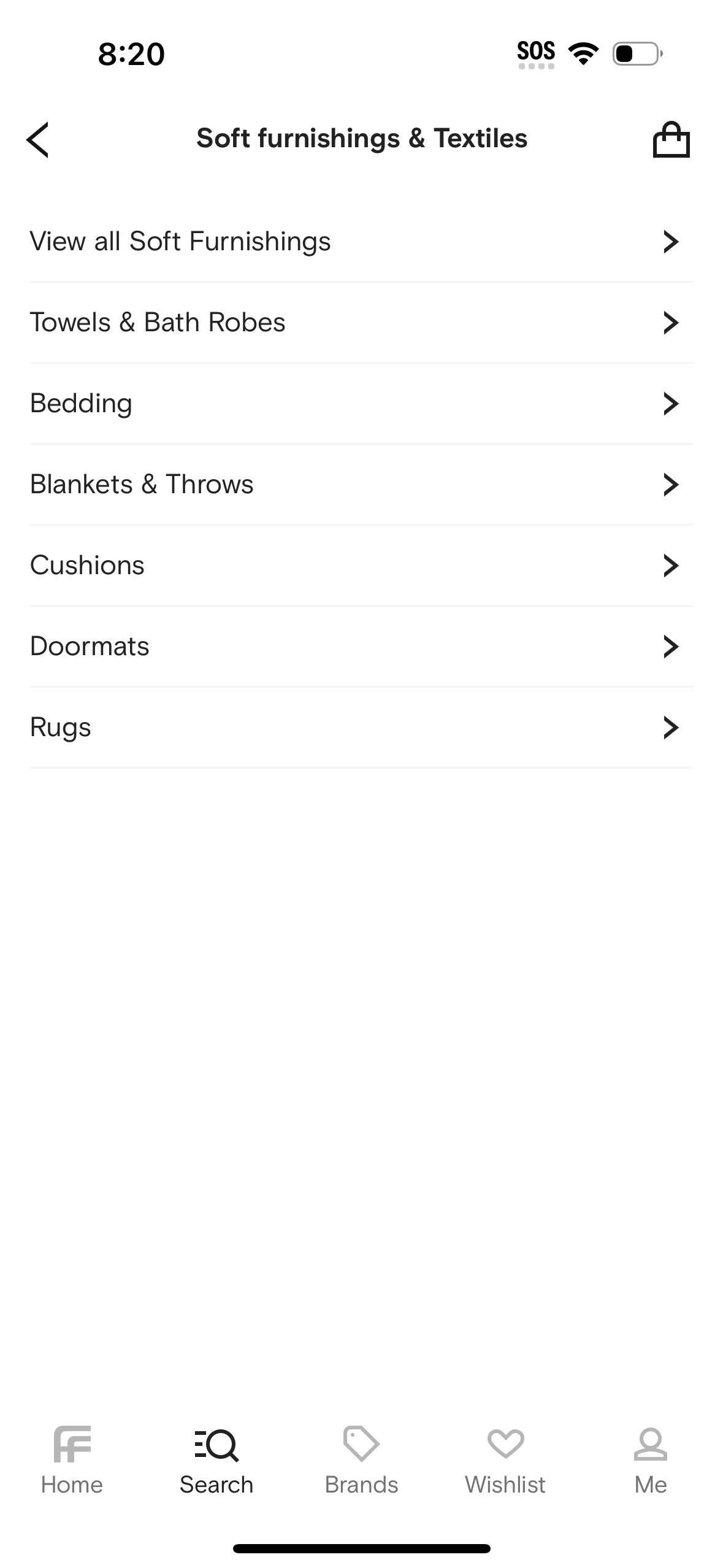This screenshot has width=723, height=1568.
Task: Expand the Cushions category chevron
Action: [671, 565]
